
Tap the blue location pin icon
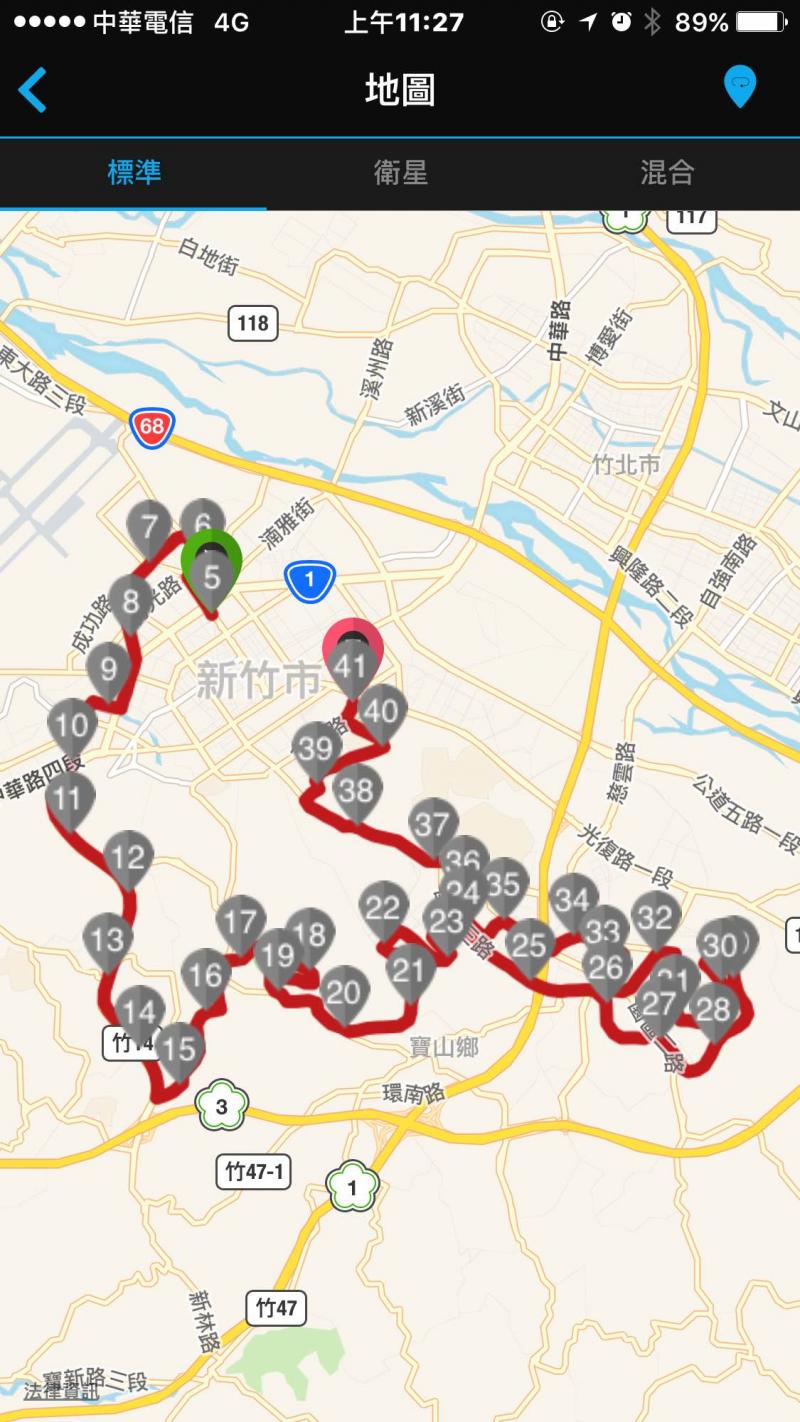click(x=739, y=88)
